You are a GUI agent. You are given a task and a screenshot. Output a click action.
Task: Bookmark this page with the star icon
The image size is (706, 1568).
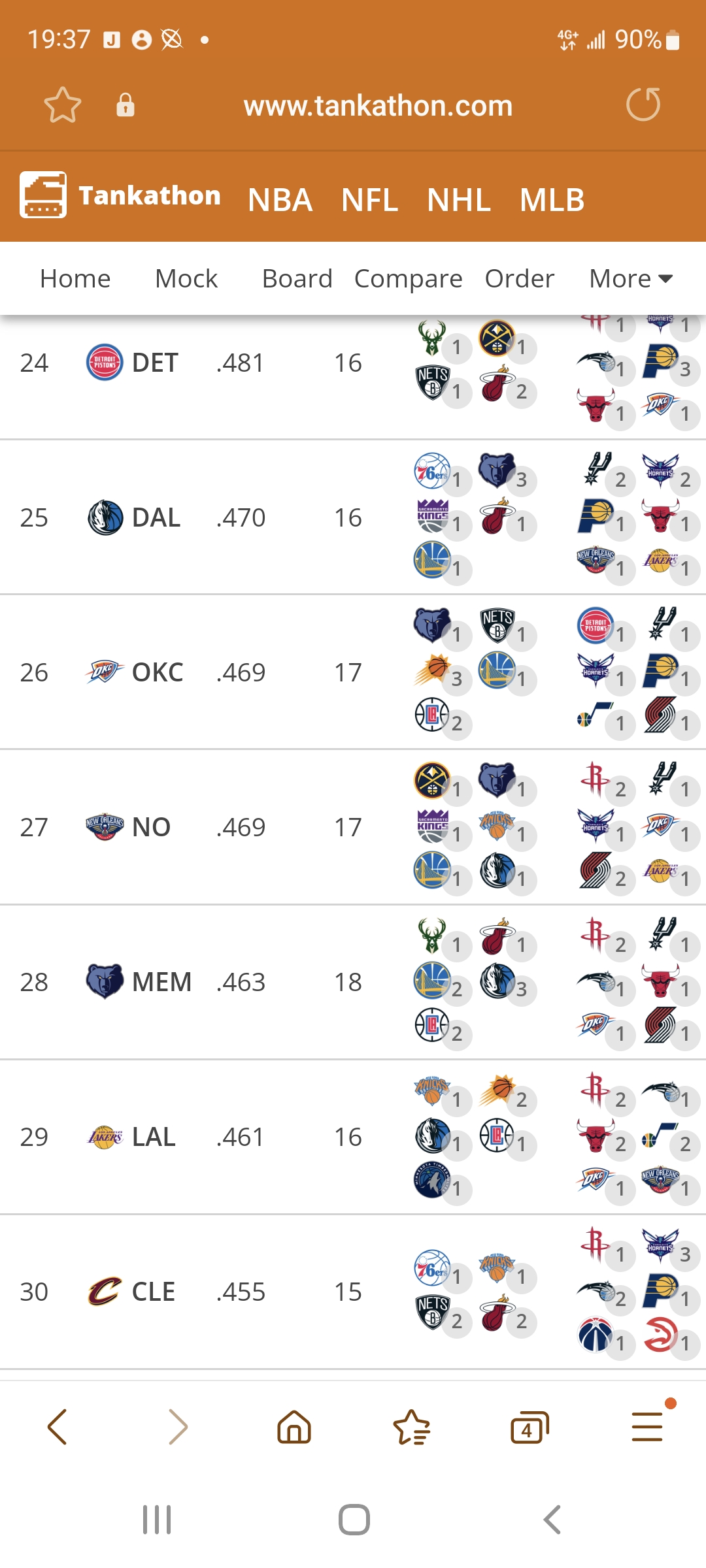pos(63,105)
